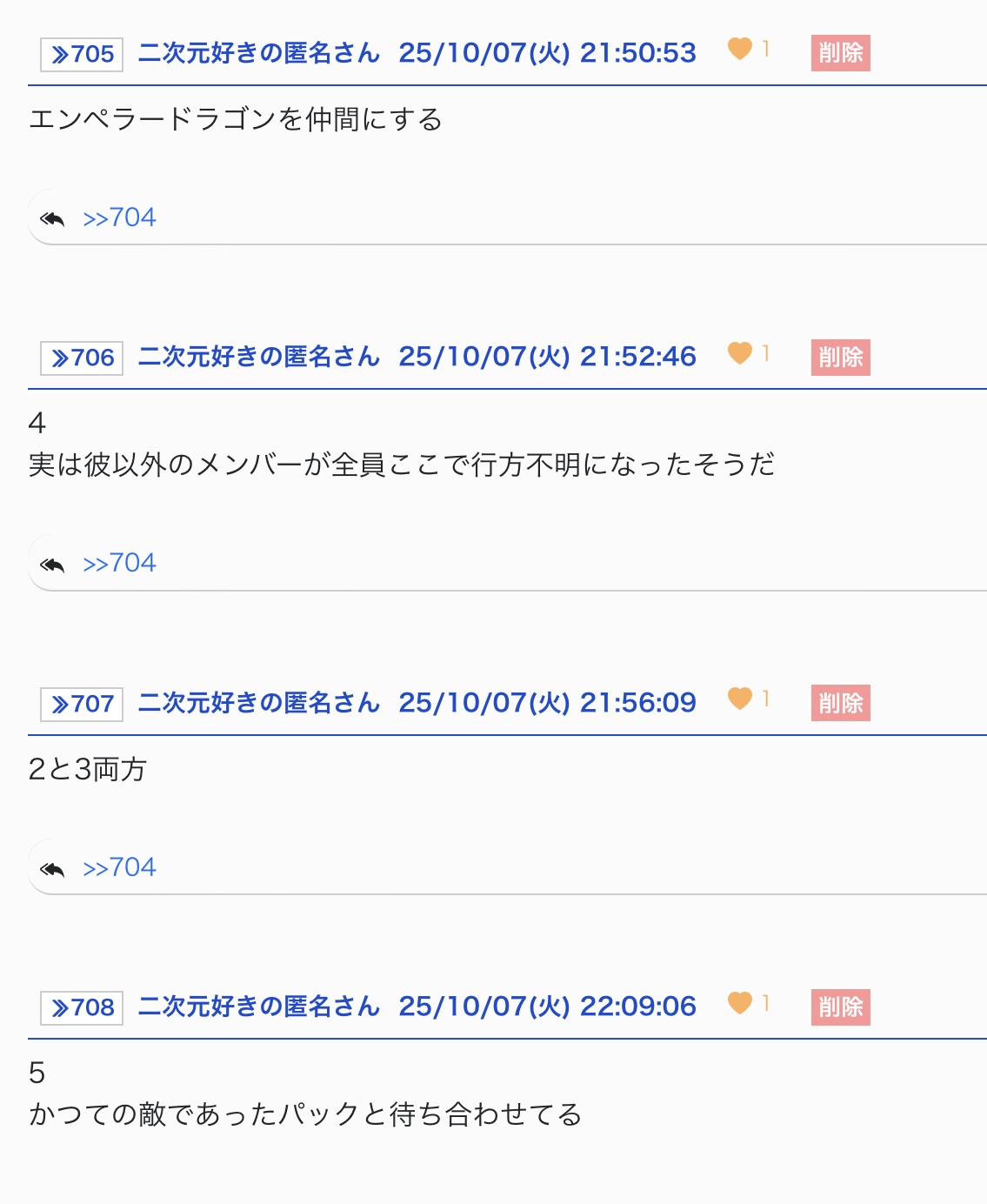Viewport: 987px width, 1204px height.
Task: Like post 707 with the heart
Action: [740, 699]
